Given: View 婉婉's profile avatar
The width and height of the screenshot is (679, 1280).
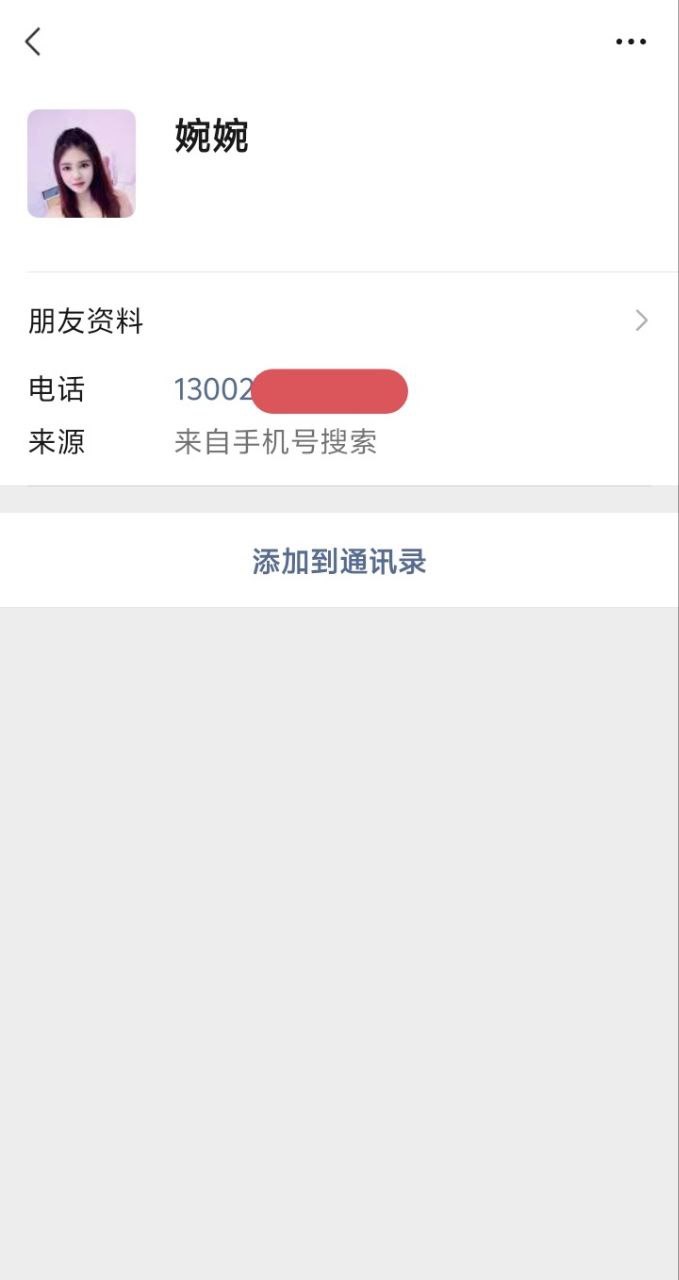Looking at the screenshot, I should (x=81, y=163).
